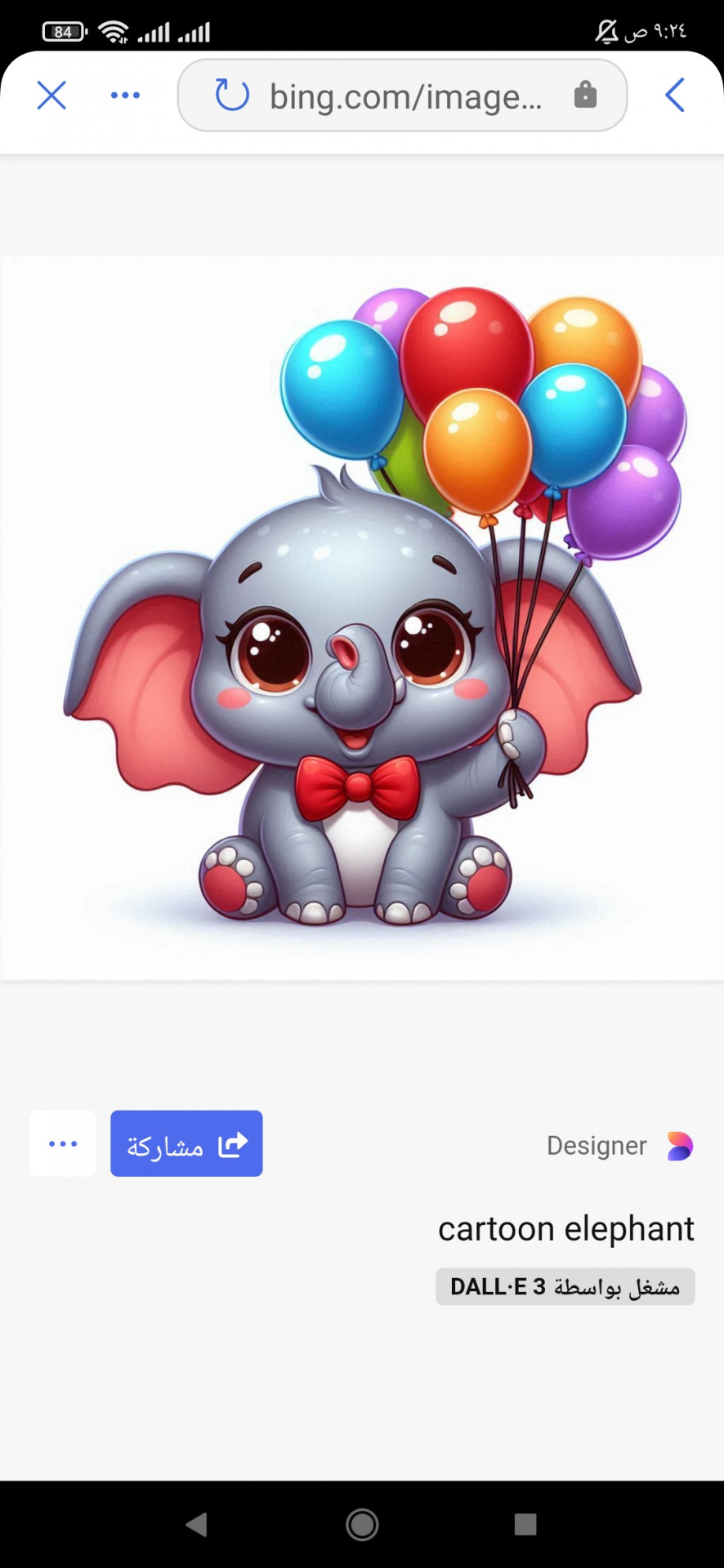Go to the home screen

362,1524
